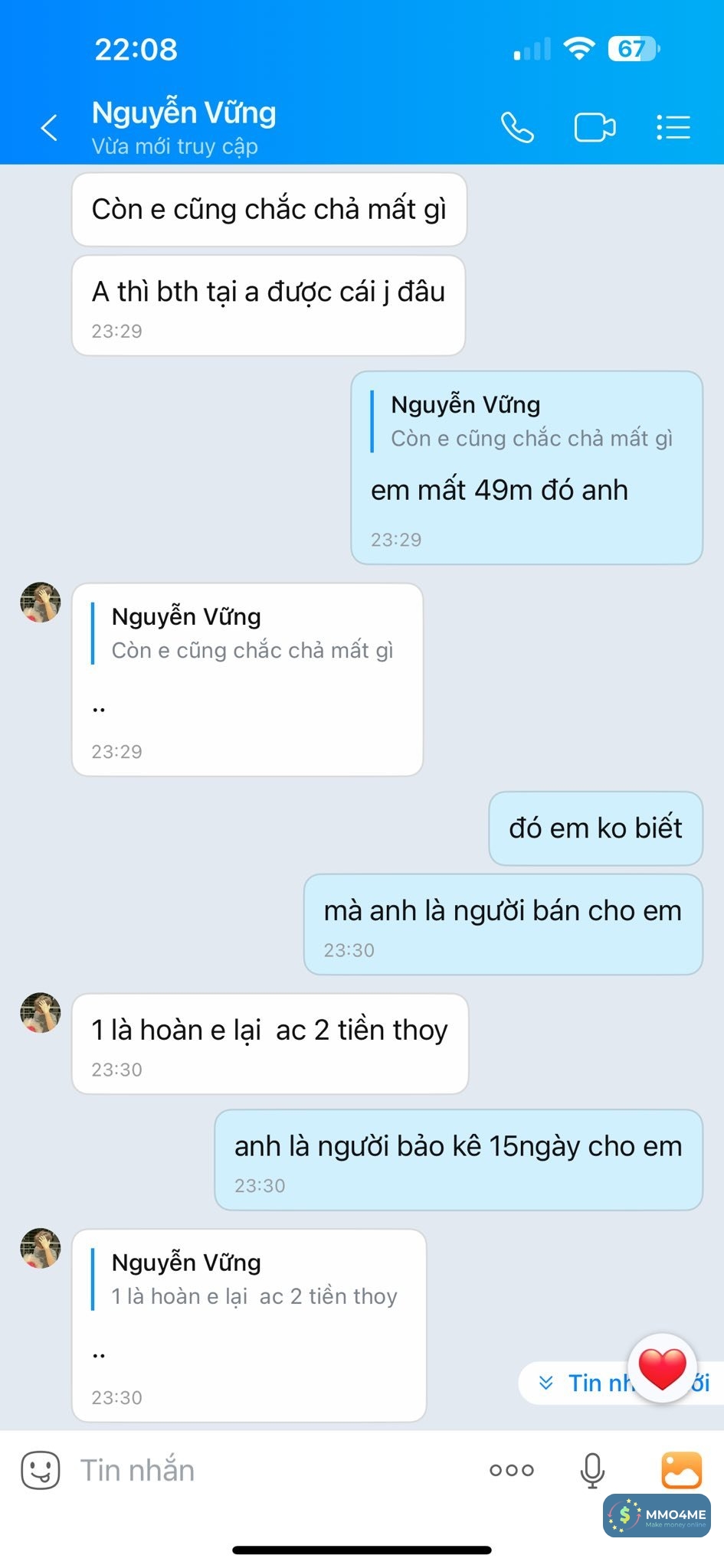
Task: Go back to the chat list
Action: (49, 127)
